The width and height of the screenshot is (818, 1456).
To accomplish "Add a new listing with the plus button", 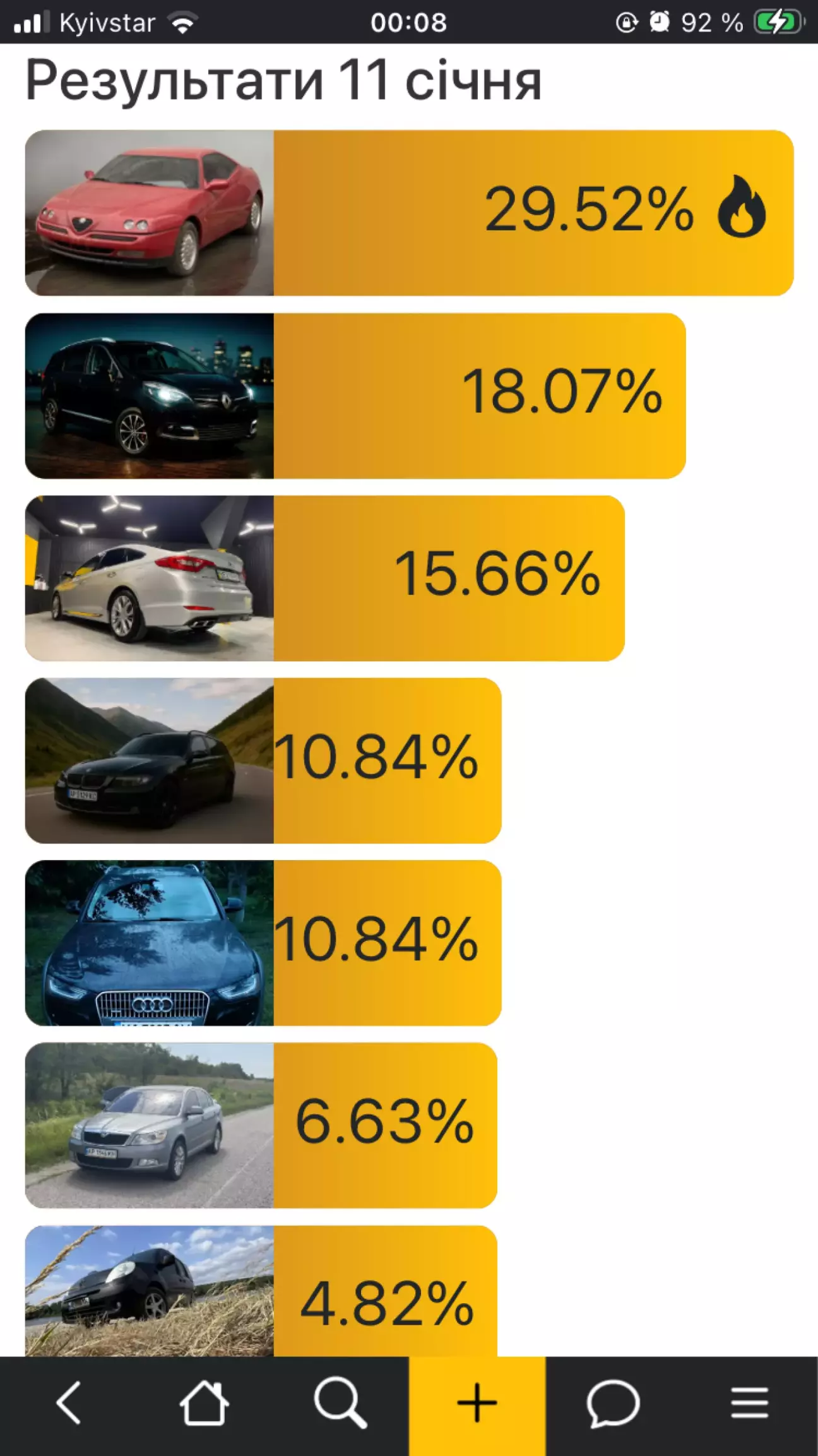I will click(477, 1403).
